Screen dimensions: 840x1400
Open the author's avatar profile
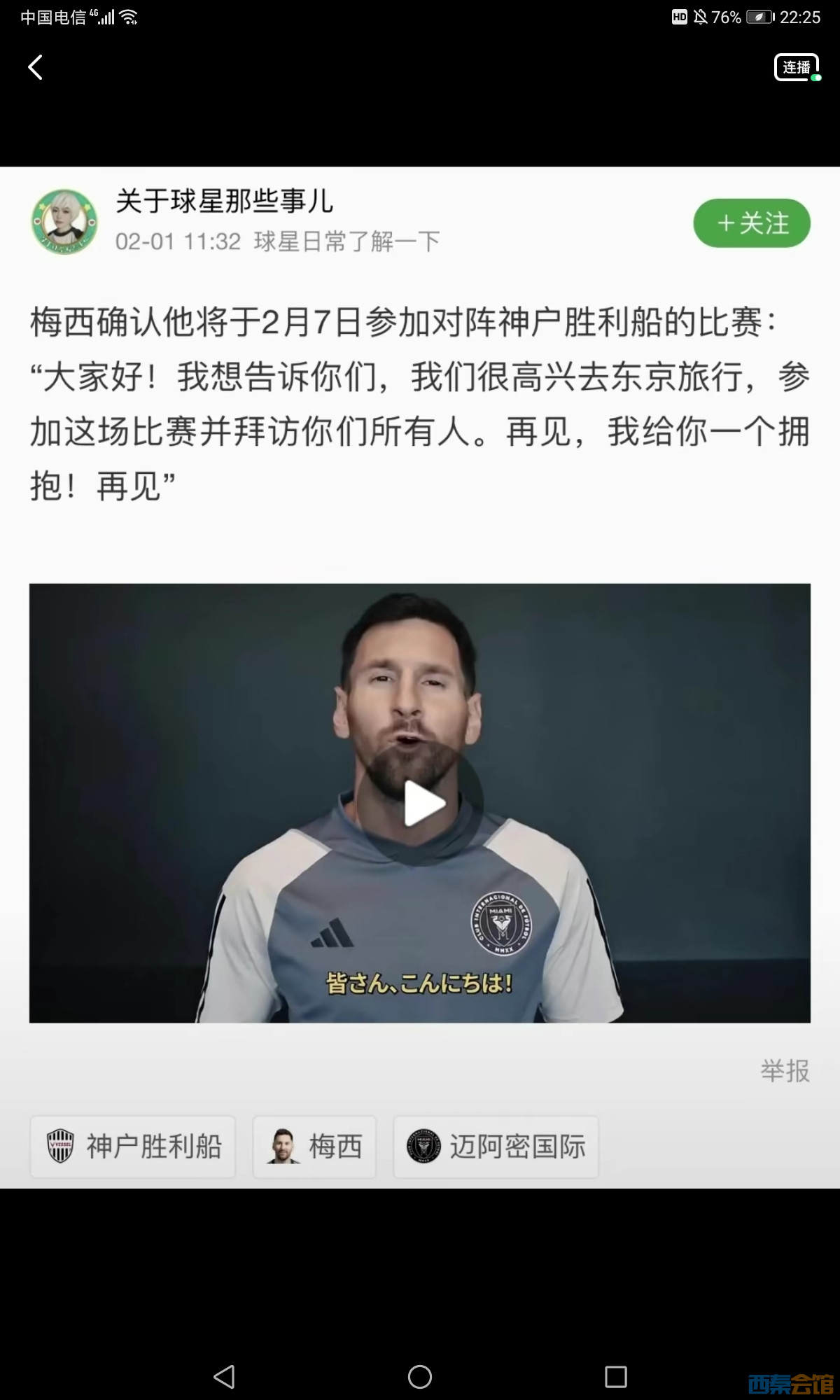pyautogui.click(x=64, y=221)
